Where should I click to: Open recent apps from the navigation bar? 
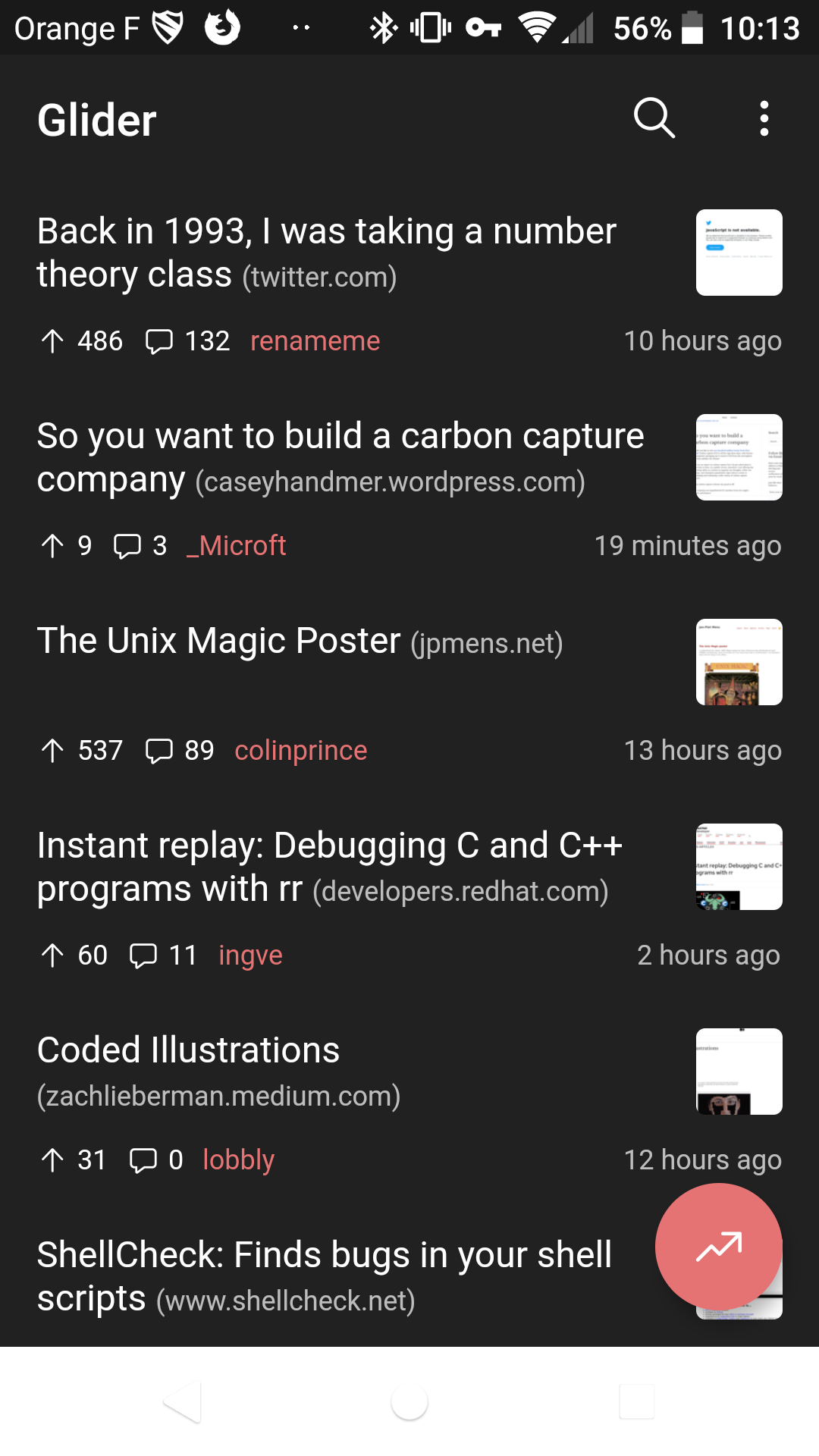point(637,1402)
